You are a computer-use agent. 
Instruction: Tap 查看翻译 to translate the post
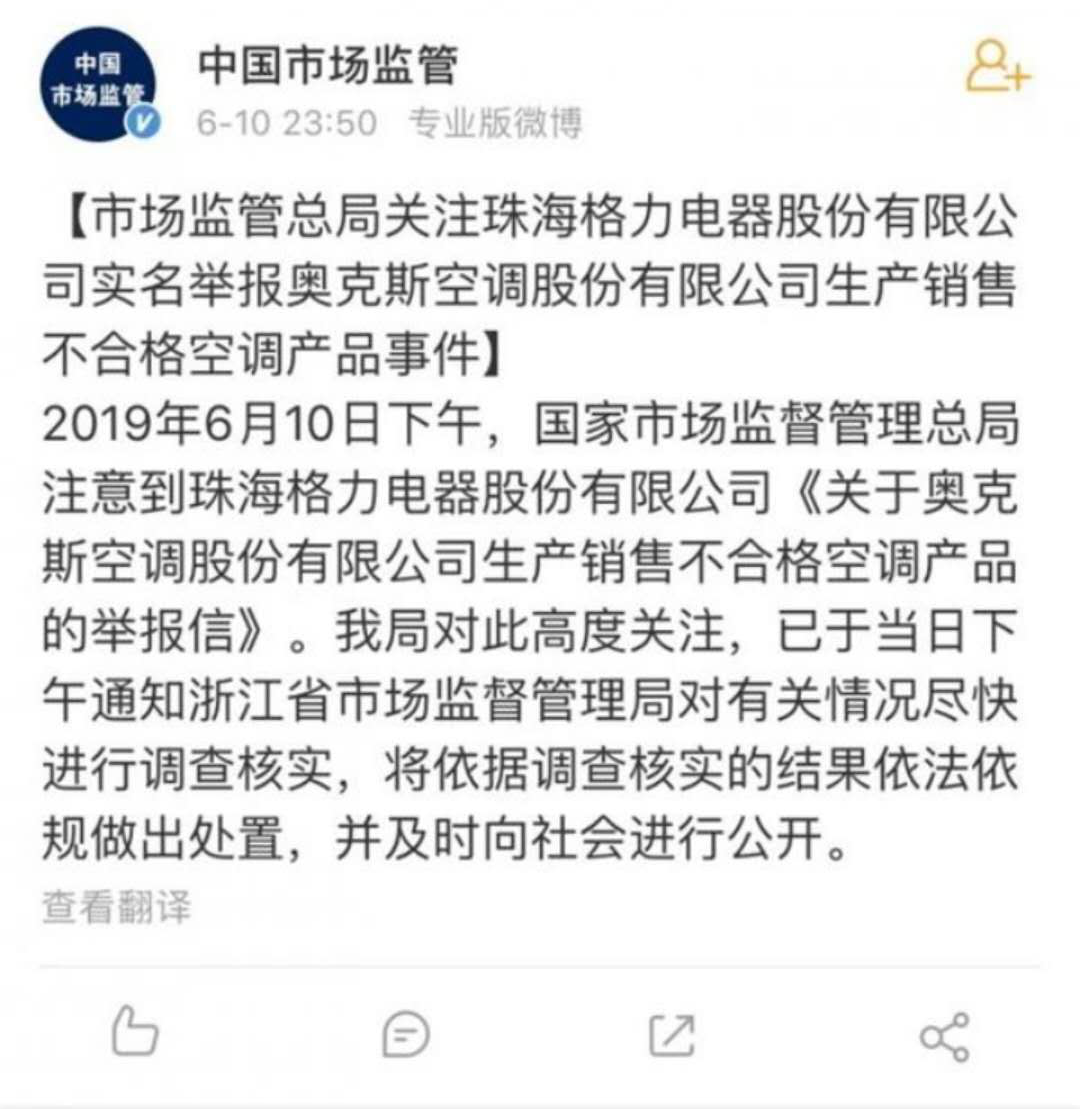(116, 908)
